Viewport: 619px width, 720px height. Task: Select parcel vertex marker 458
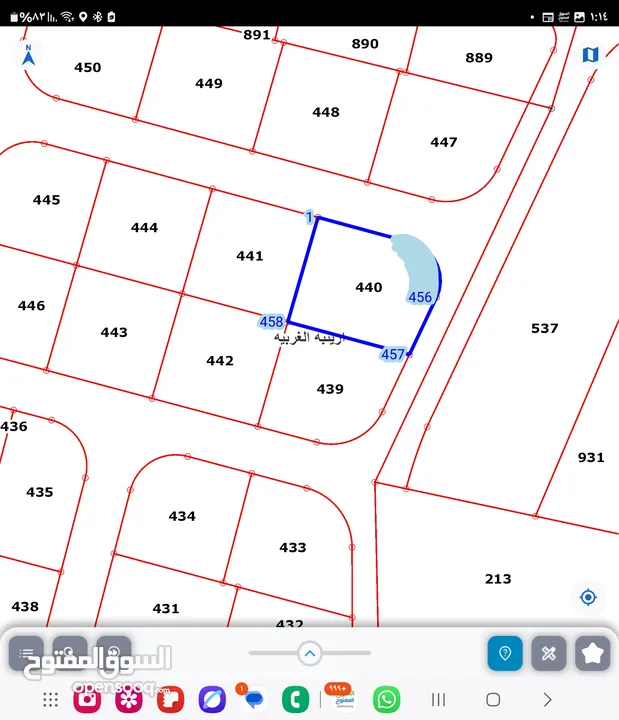[271, 322]
